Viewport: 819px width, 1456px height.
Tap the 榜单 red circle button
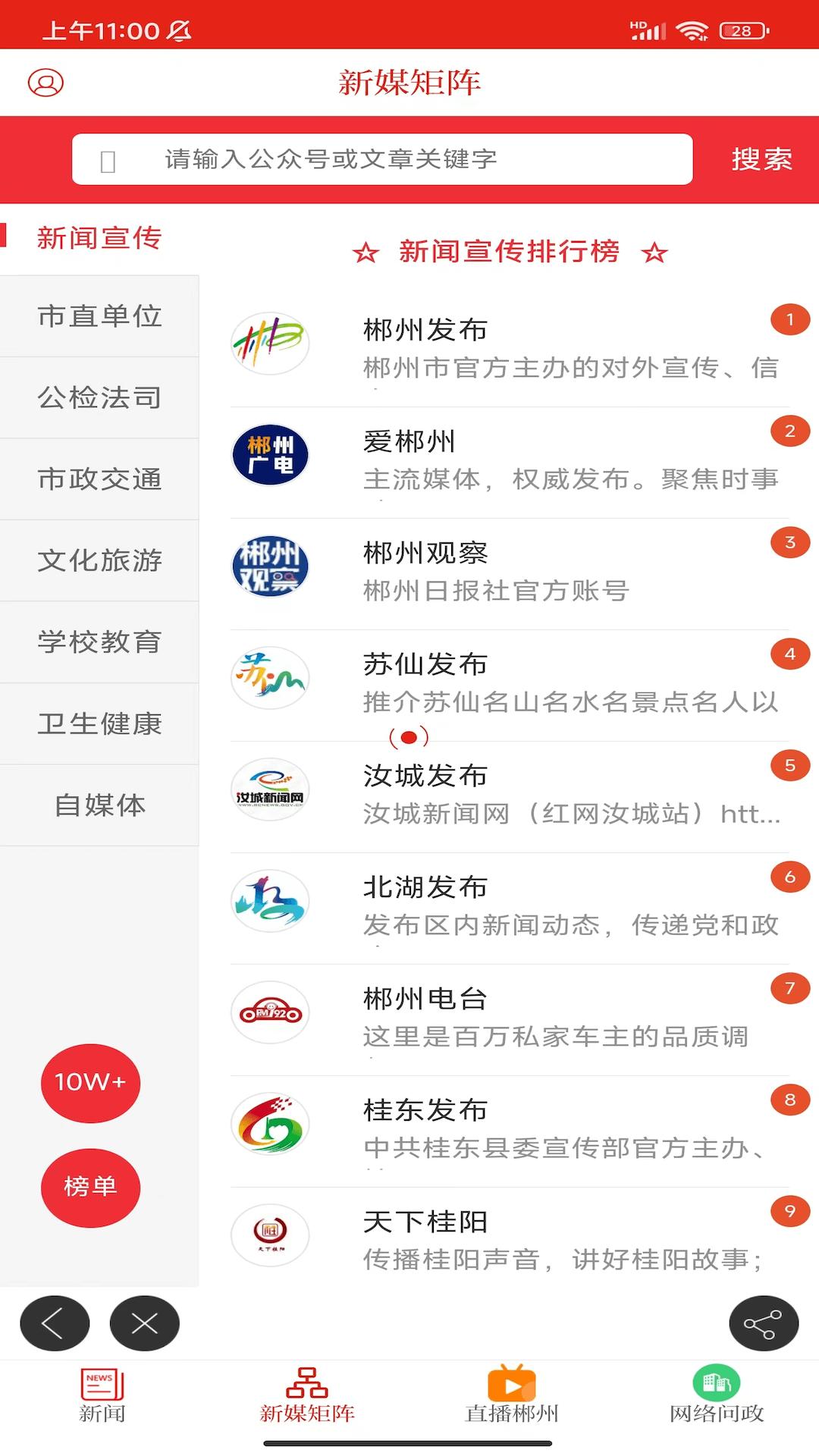tap(89, 1187)
